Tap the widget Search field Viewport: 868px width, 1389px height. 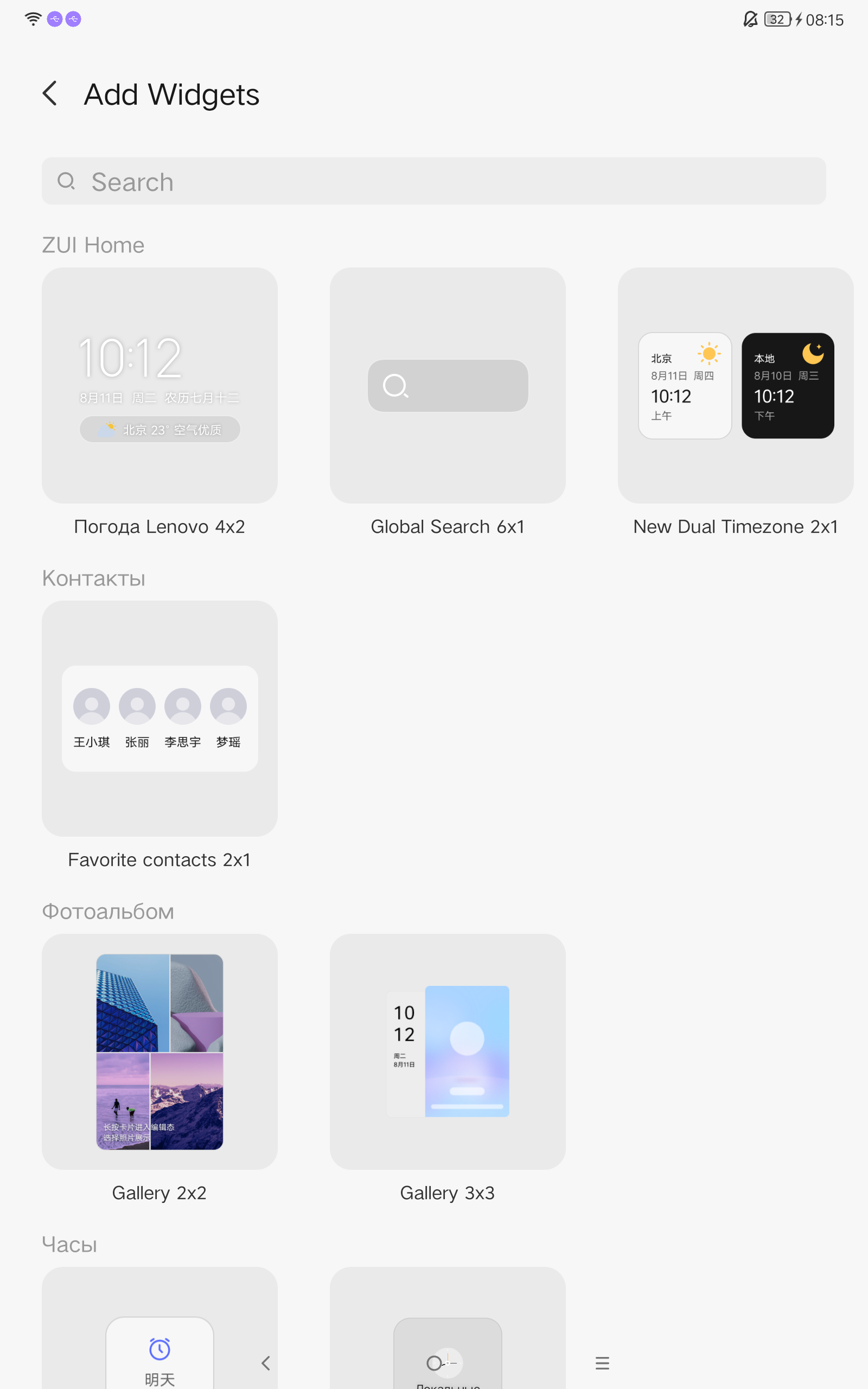coord(433,181)
